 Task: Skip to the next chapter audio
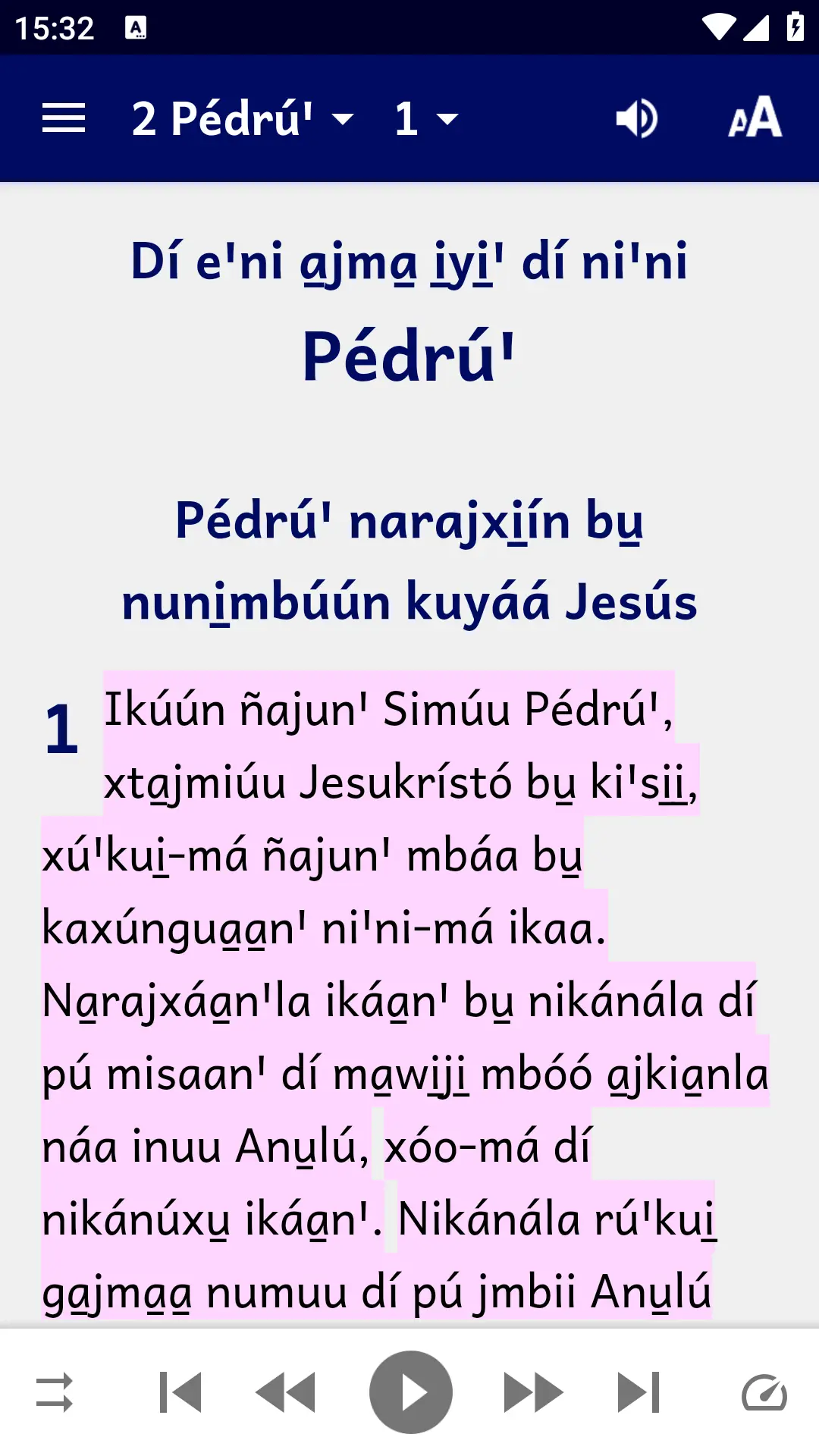pos(639,1392)
